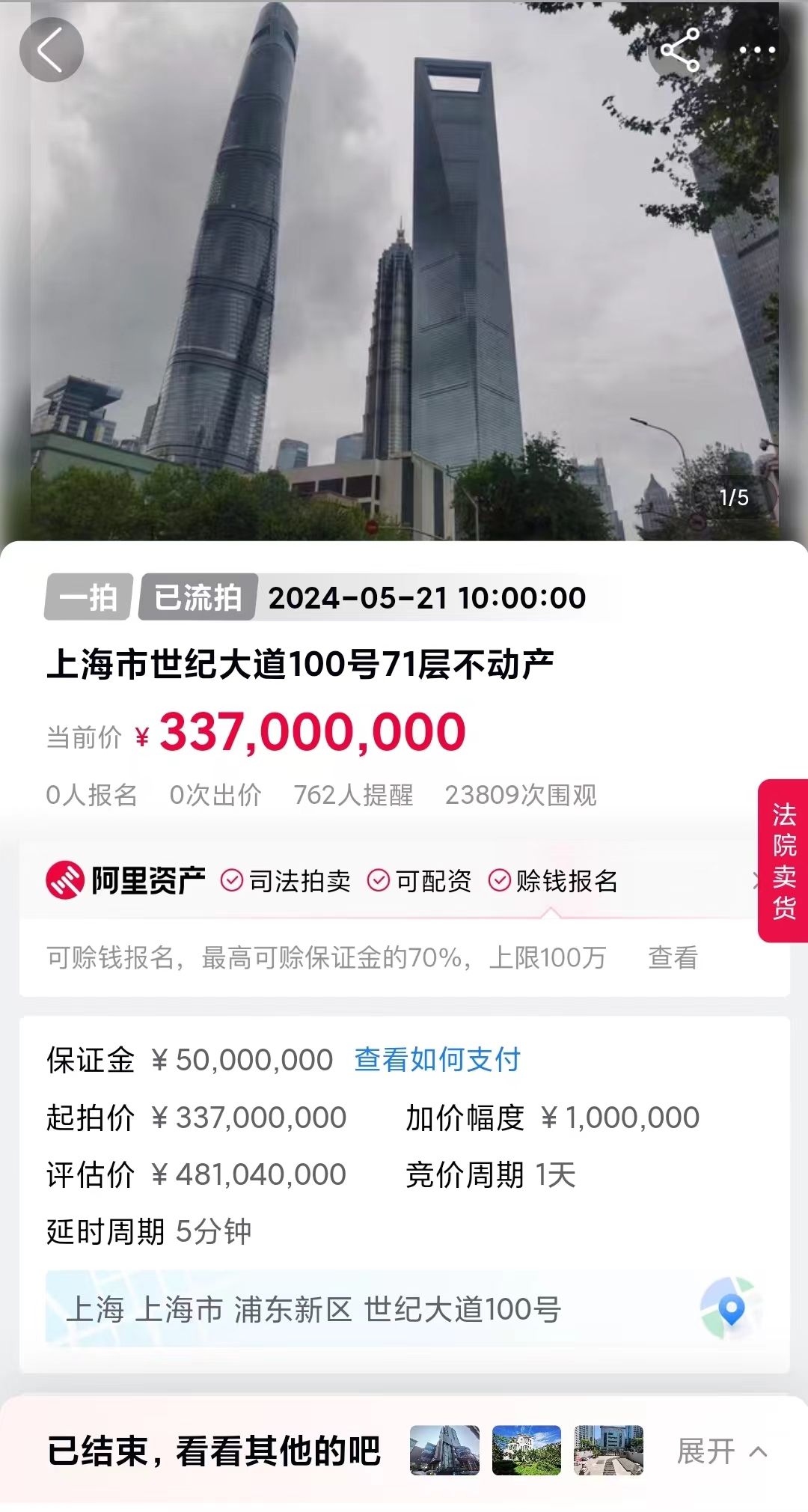Image resolution: width=808 pixels, height=1512 pixels.
Task: Share this auction listing
Action: (x=680, y=50)
